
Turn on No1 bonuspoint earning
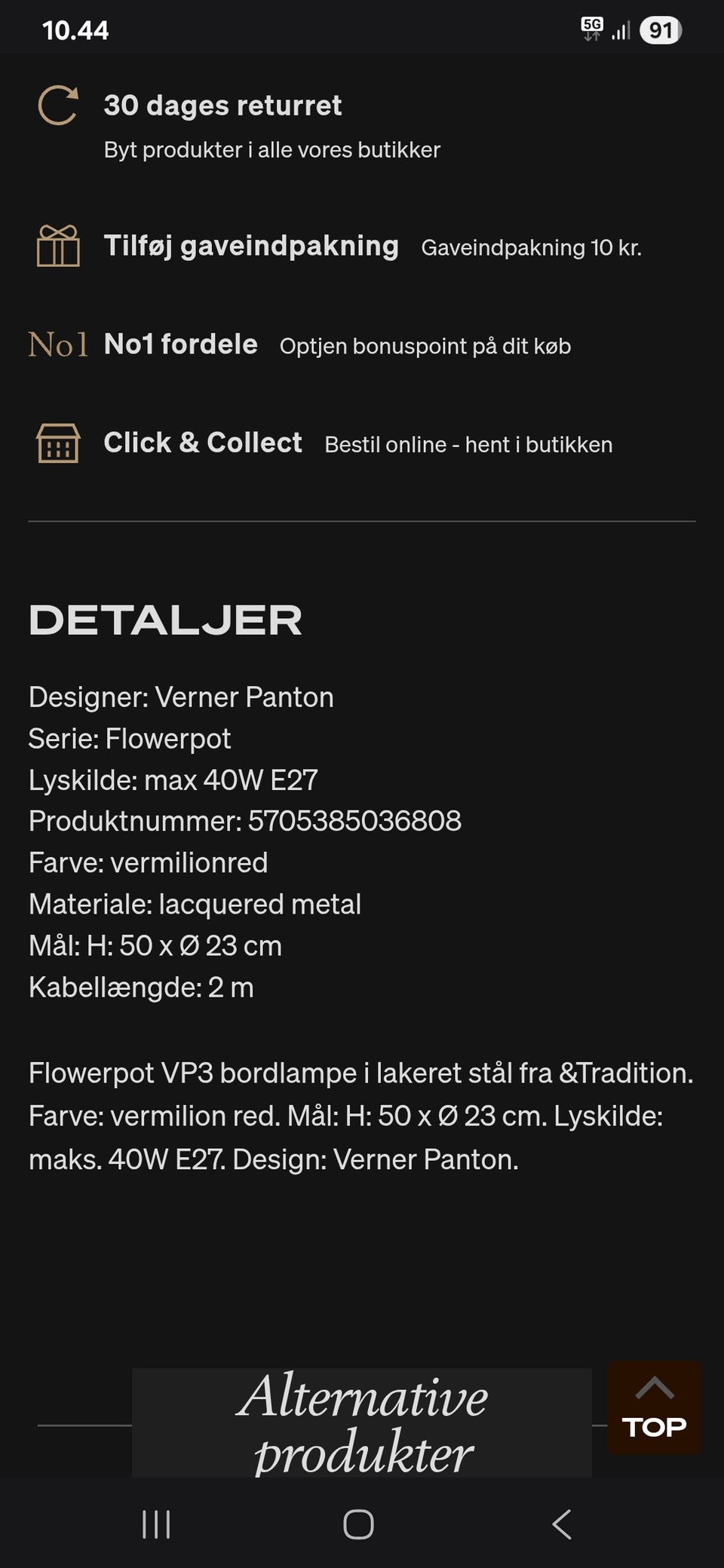click(180, 345)
